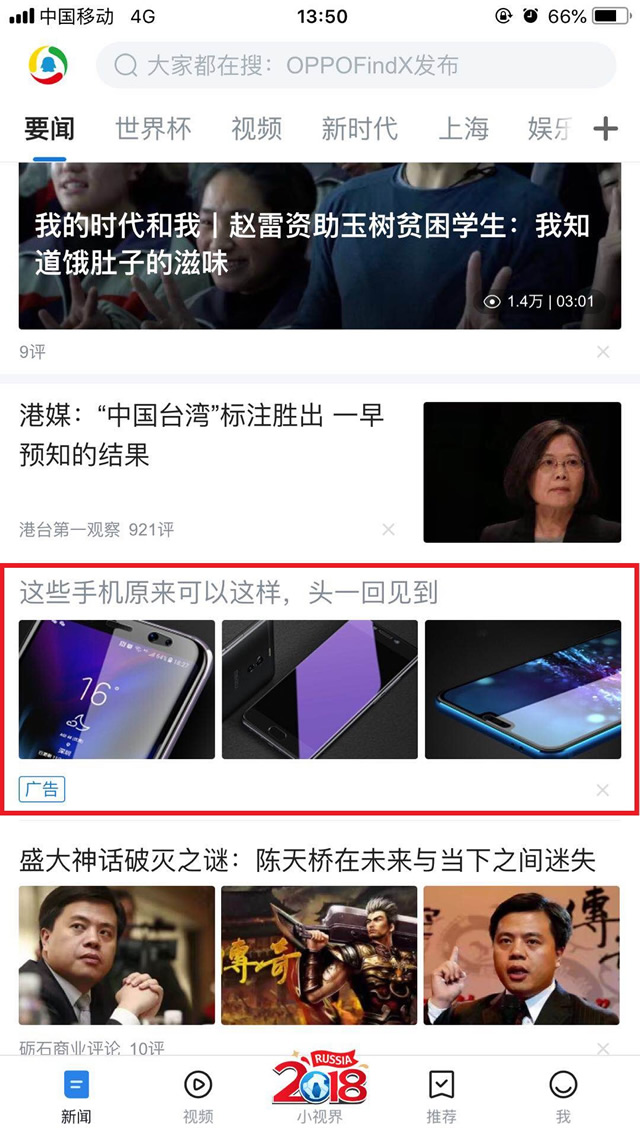
Task: Switch to the 推荐 bottom tab
Action: tap(441, 1095)
